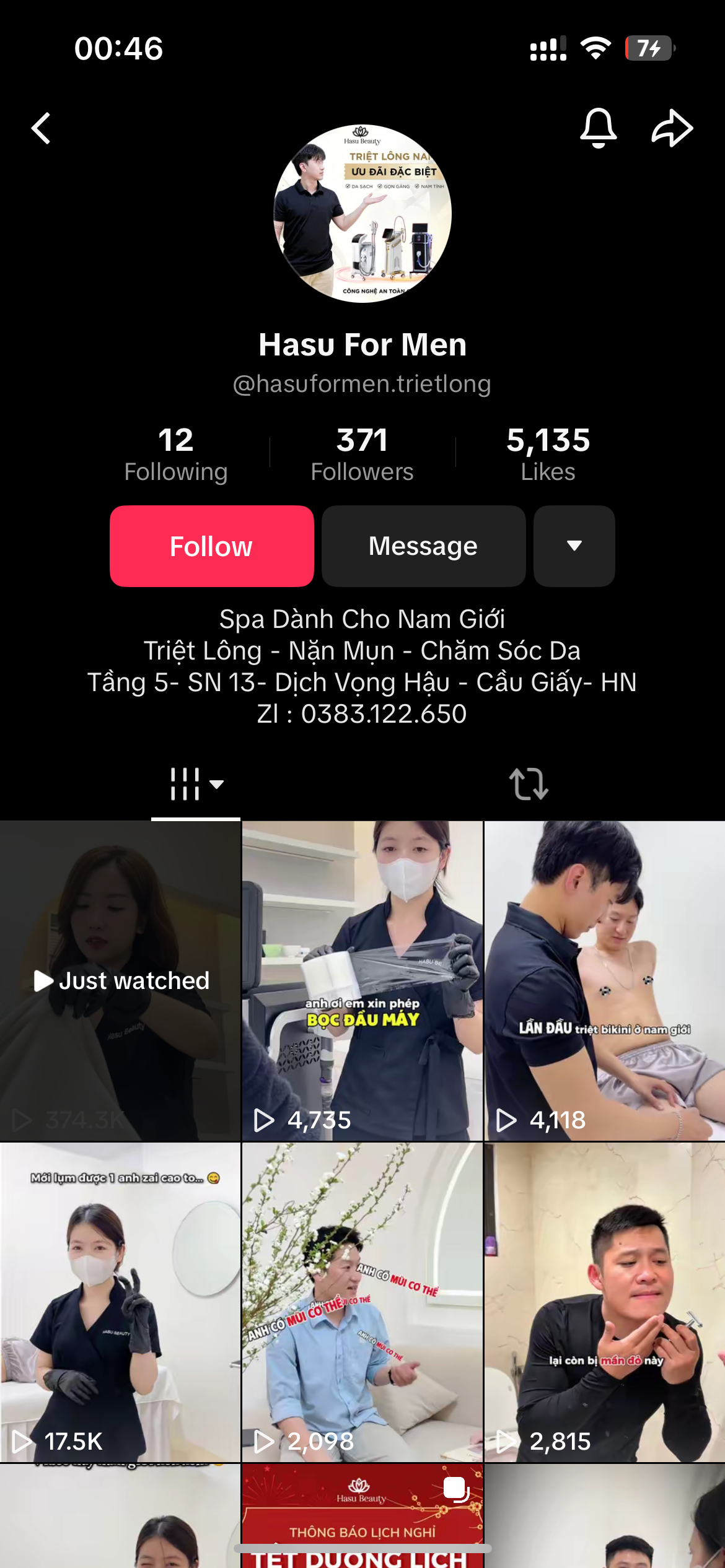View the 371 Followers list

[x=362, y=454]
